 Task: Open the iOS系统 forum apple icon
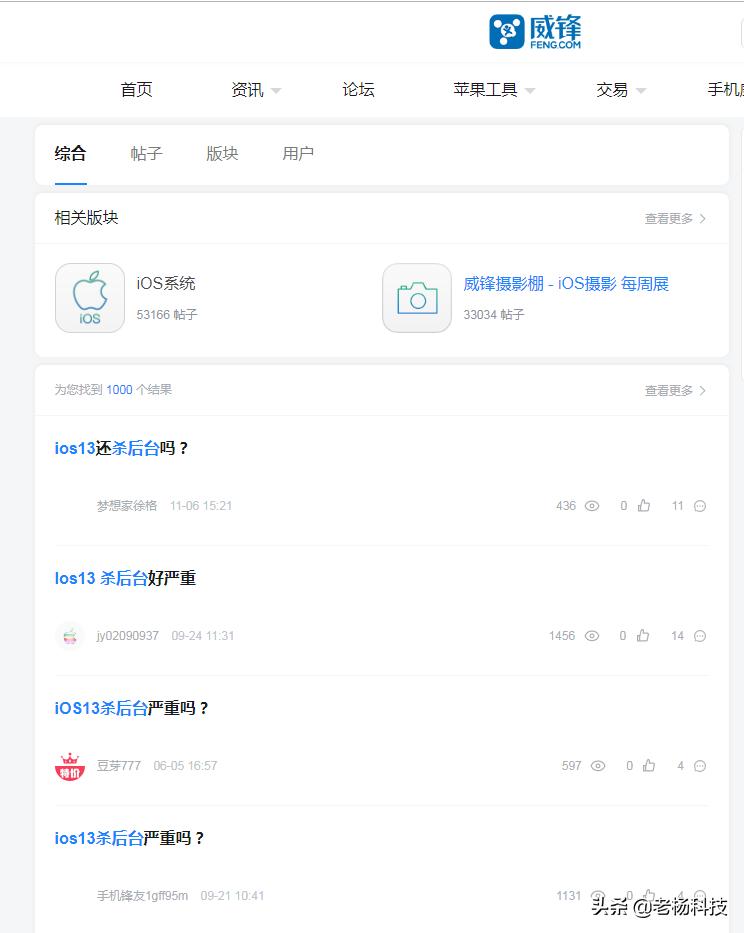click(89, 297)
